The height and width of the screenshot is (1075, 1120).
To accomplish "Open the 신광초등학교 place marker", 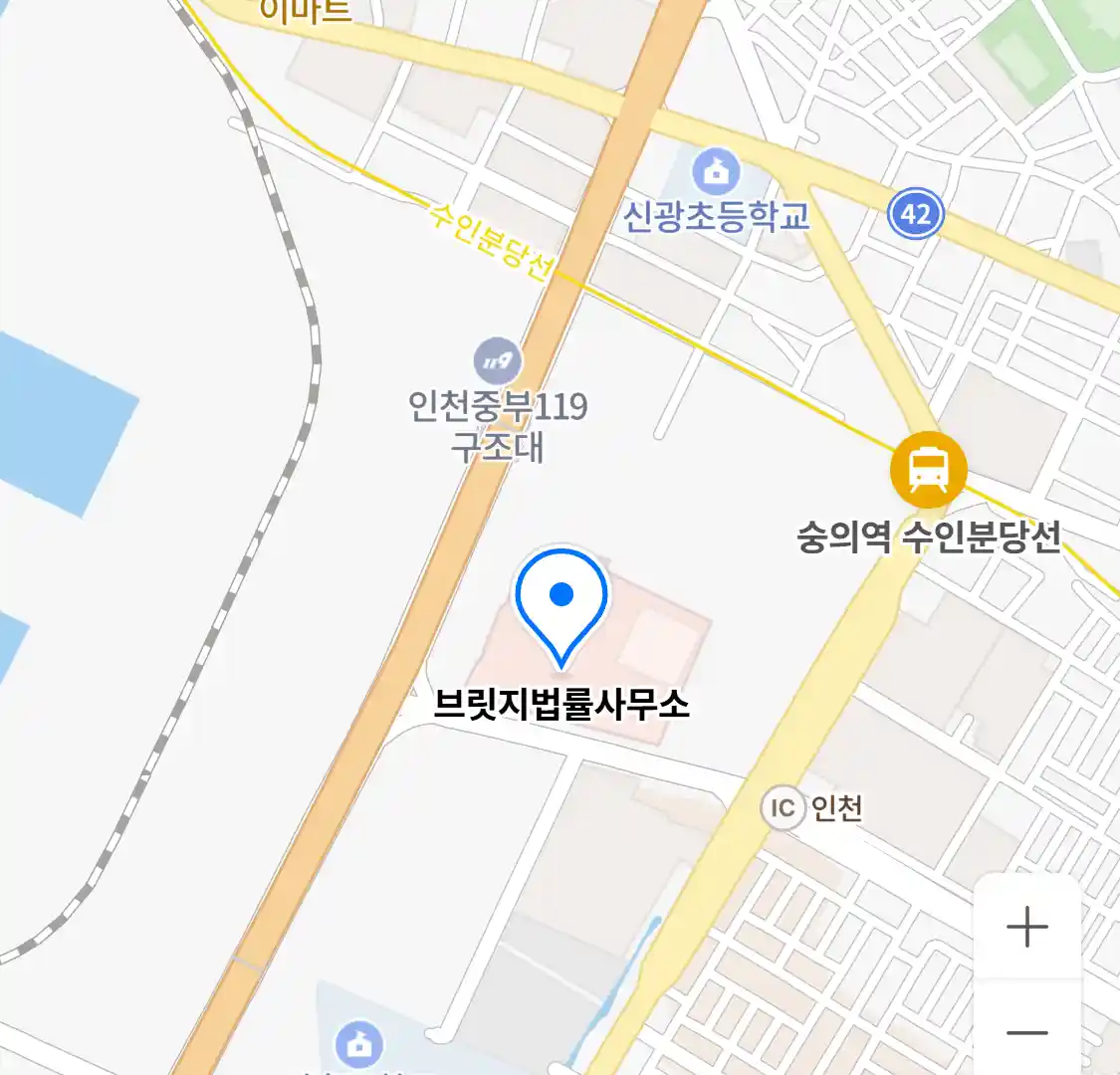I will pos(716,171).
